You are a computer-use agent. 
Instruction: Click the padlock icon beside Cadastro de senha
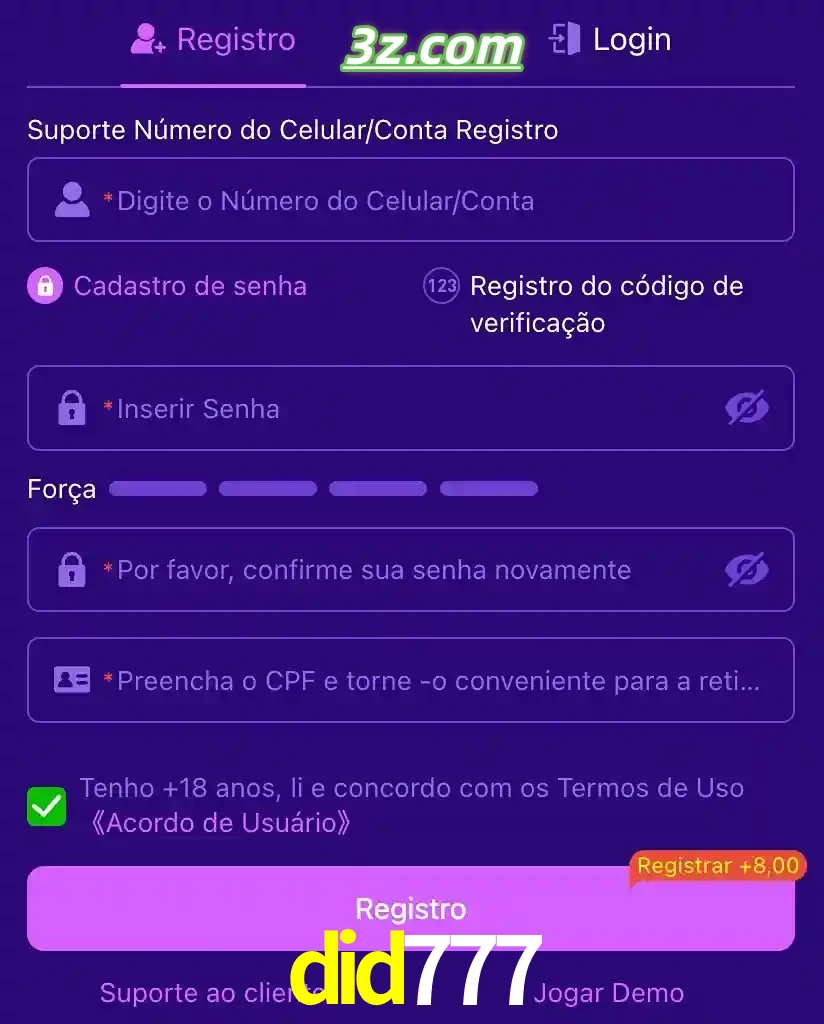[45, 286]
